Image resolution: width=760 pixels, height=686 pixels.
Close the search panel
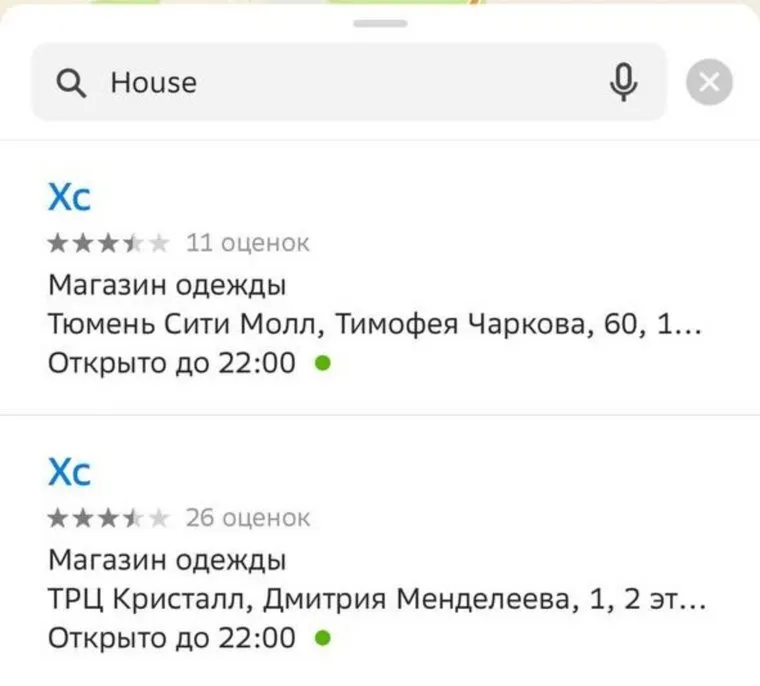[709, 82]
